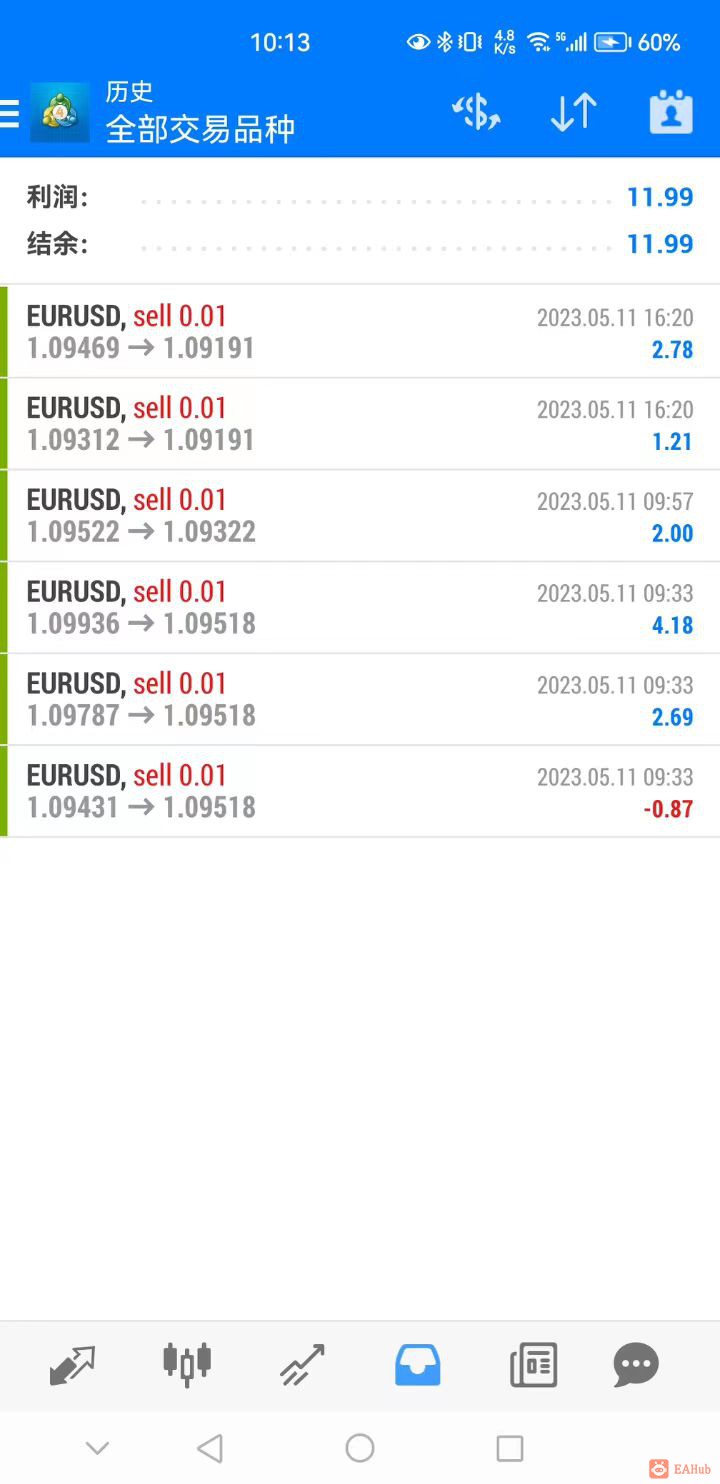Image resolution: width=720 pixels, height=1484 pixels.
Task: Open the news tab
Action: [x=533, y=1365]
